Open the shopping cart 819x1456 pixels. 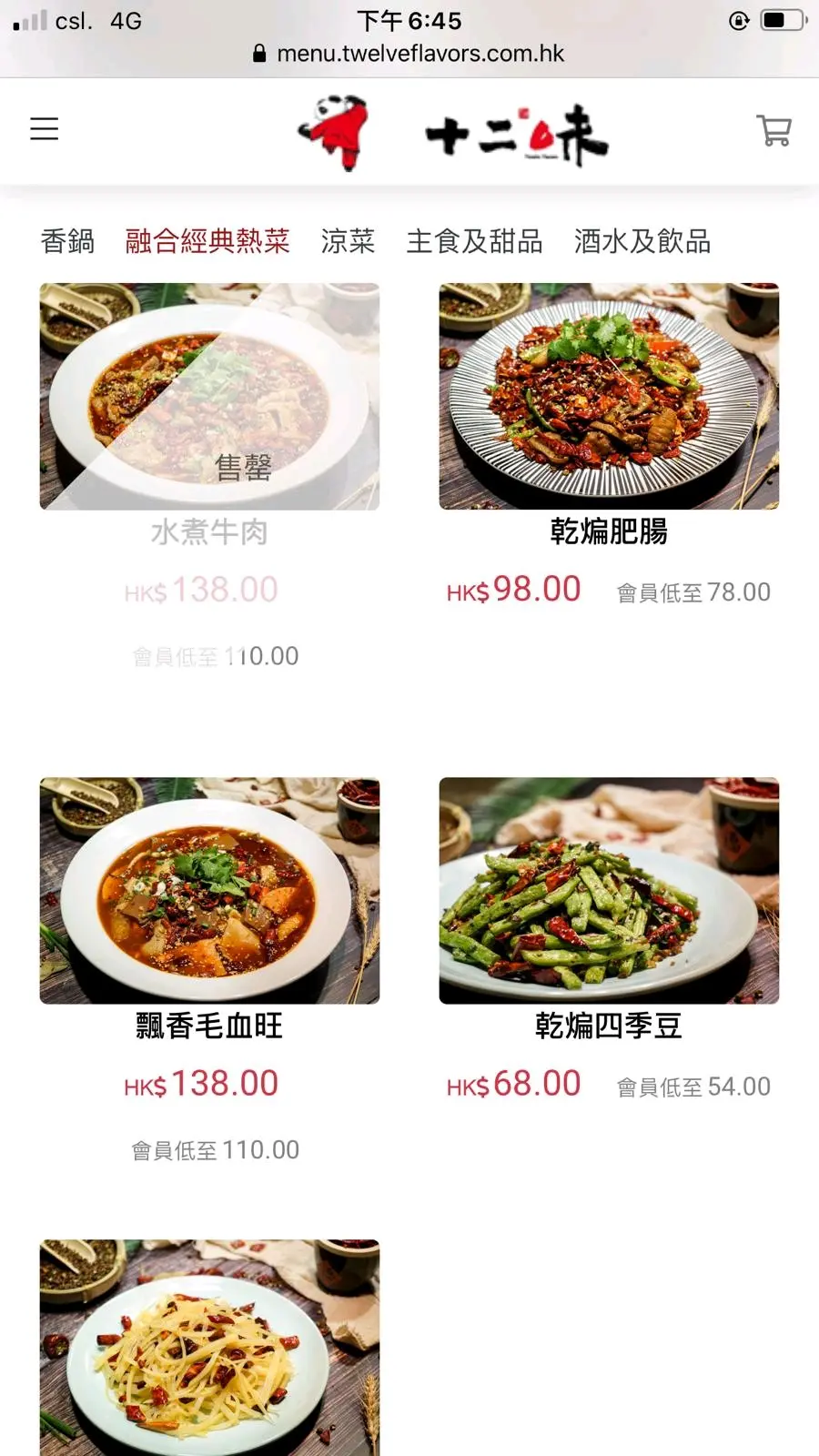(x=773, y=130)
